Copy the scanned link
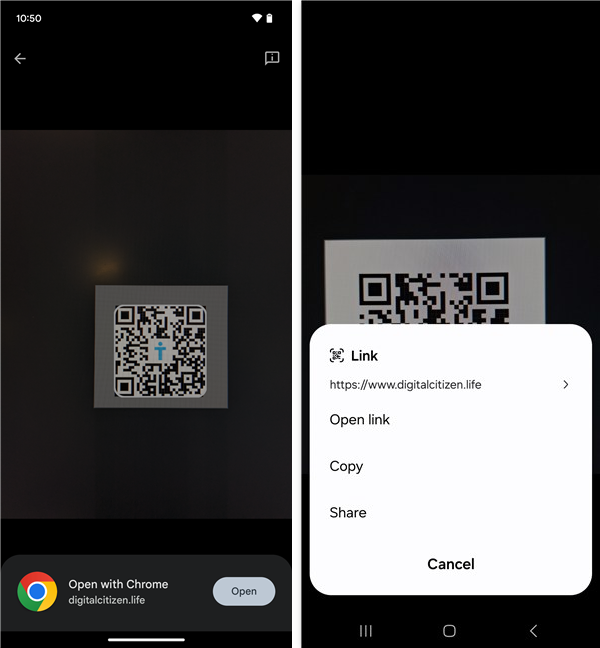600x648 pixels. click(346, 466)
